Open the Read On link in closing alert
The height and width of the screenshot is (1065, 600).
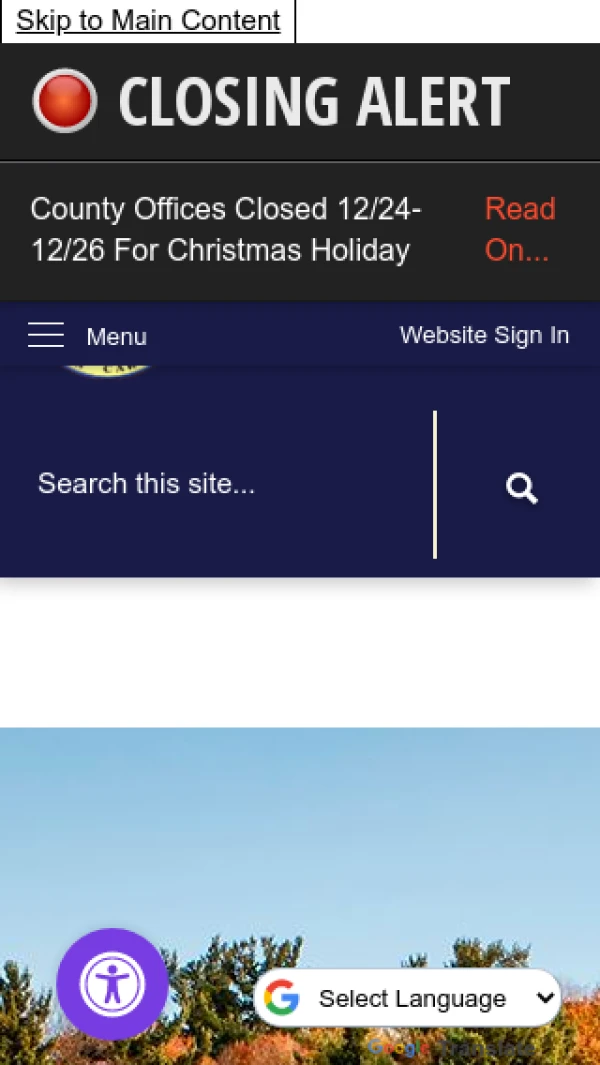tap(519, 229)
